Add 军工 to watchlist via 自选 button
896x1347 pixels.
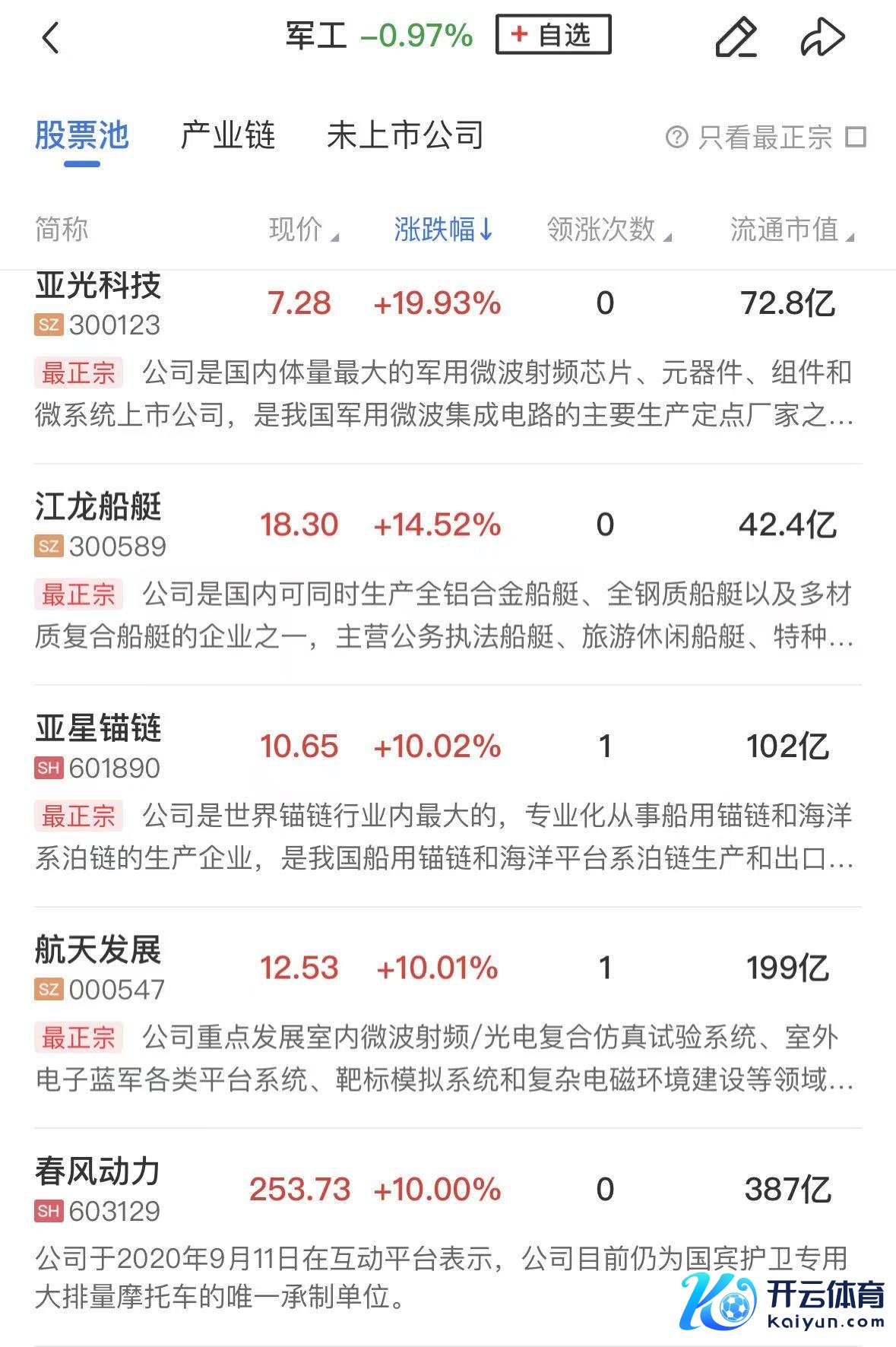[x=552, y=35]
